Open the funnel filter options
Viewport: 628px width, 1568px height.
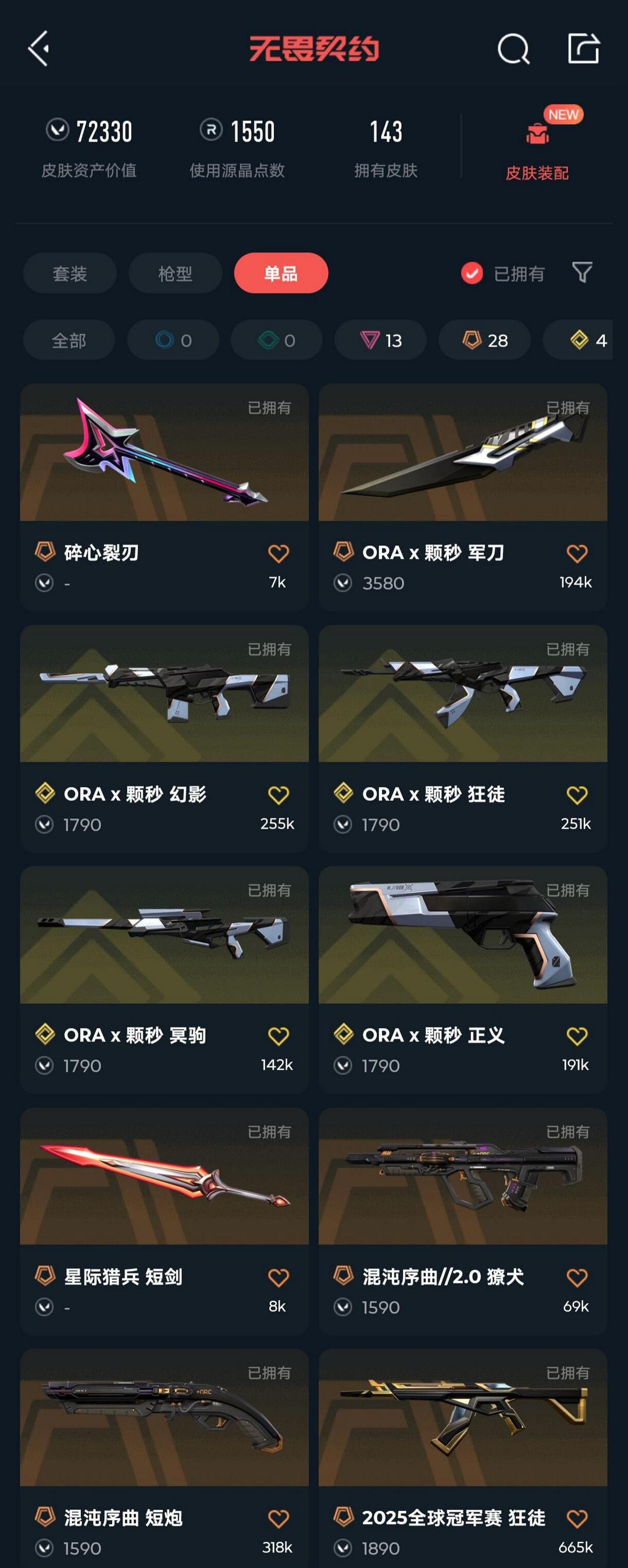pyautogui.click(x=581, y=272)
